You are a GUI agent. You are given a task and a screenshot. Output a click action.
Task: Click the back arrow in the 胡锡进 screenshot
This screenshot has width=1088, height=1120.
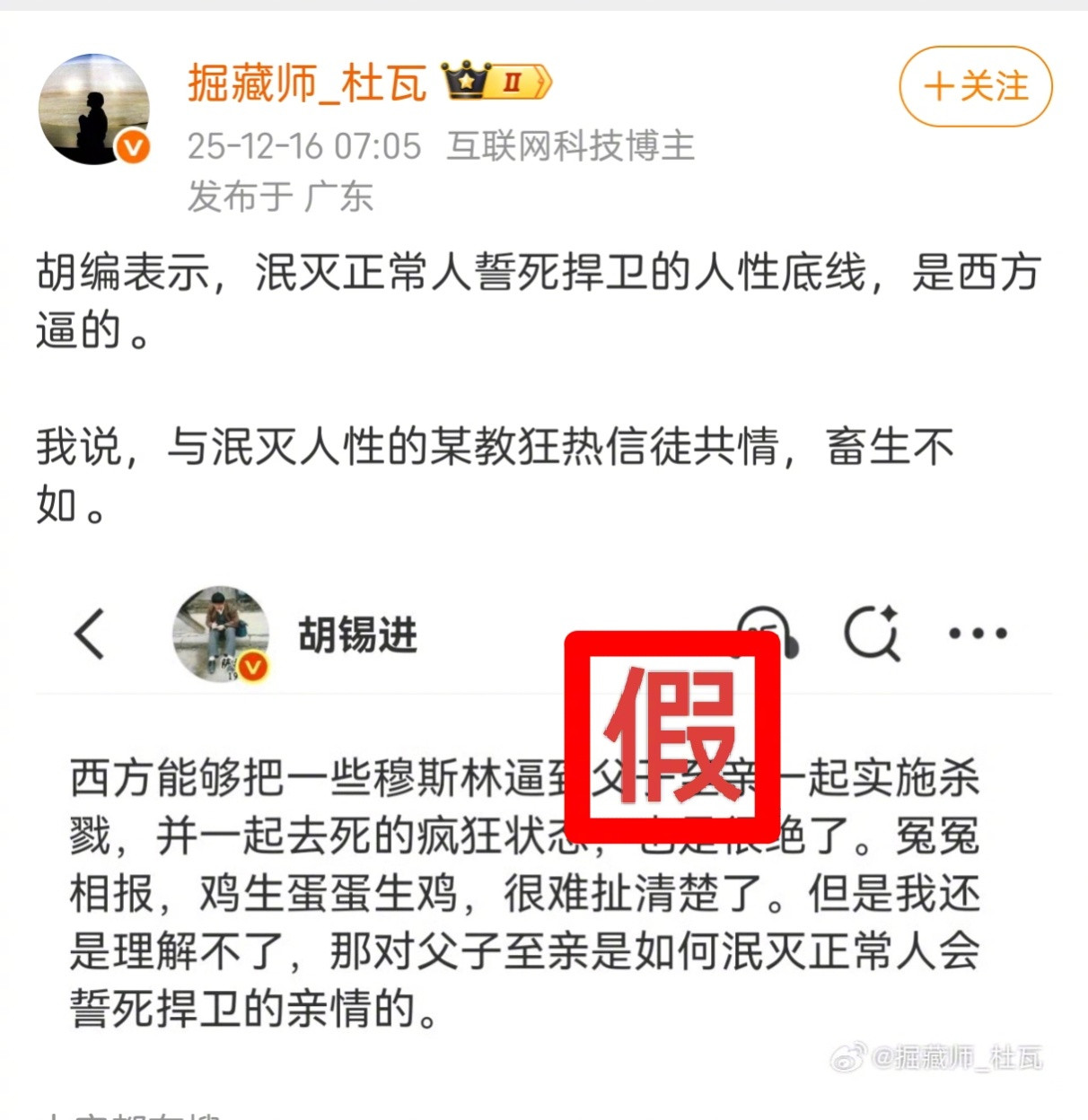pos(89,634)
